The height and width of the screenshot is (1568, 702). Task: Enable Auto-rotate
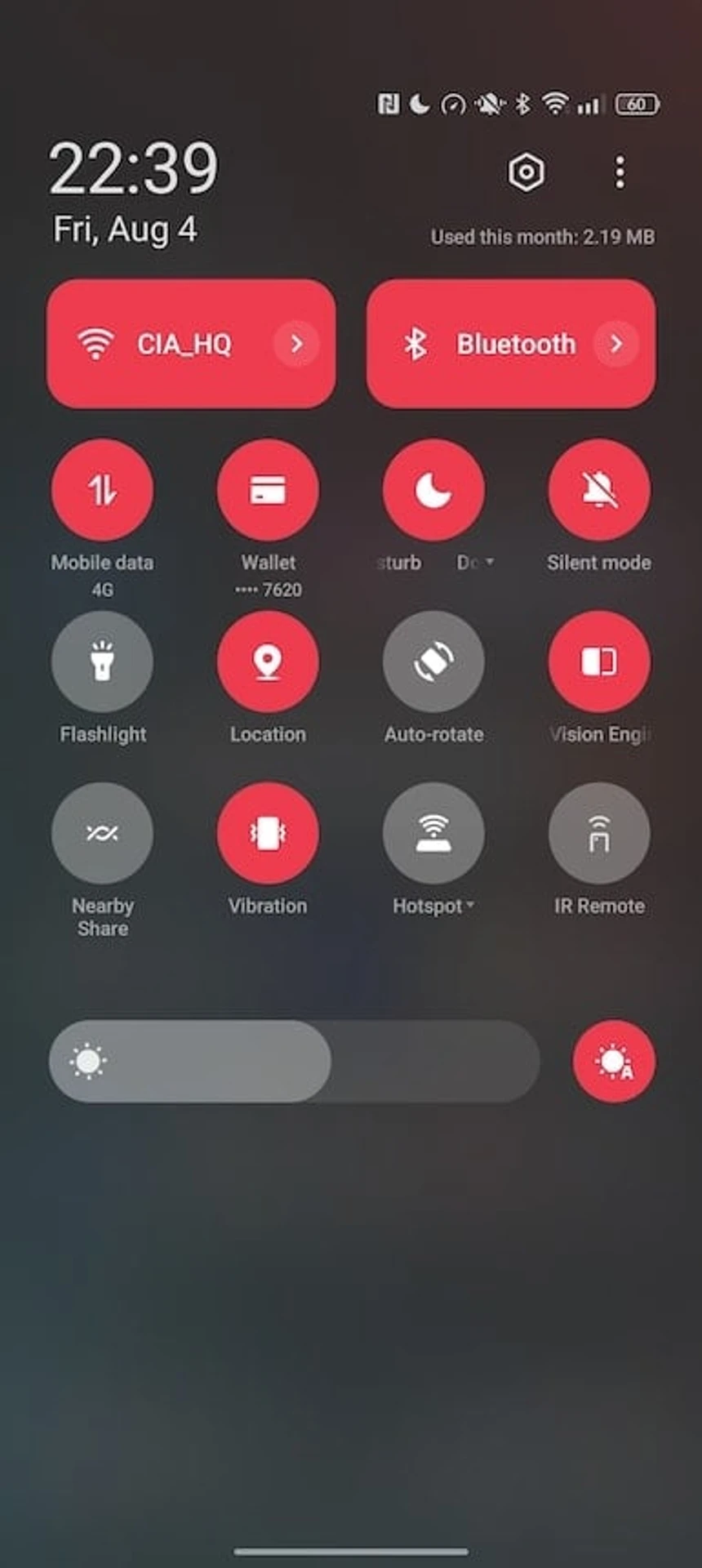click(433, 661)
